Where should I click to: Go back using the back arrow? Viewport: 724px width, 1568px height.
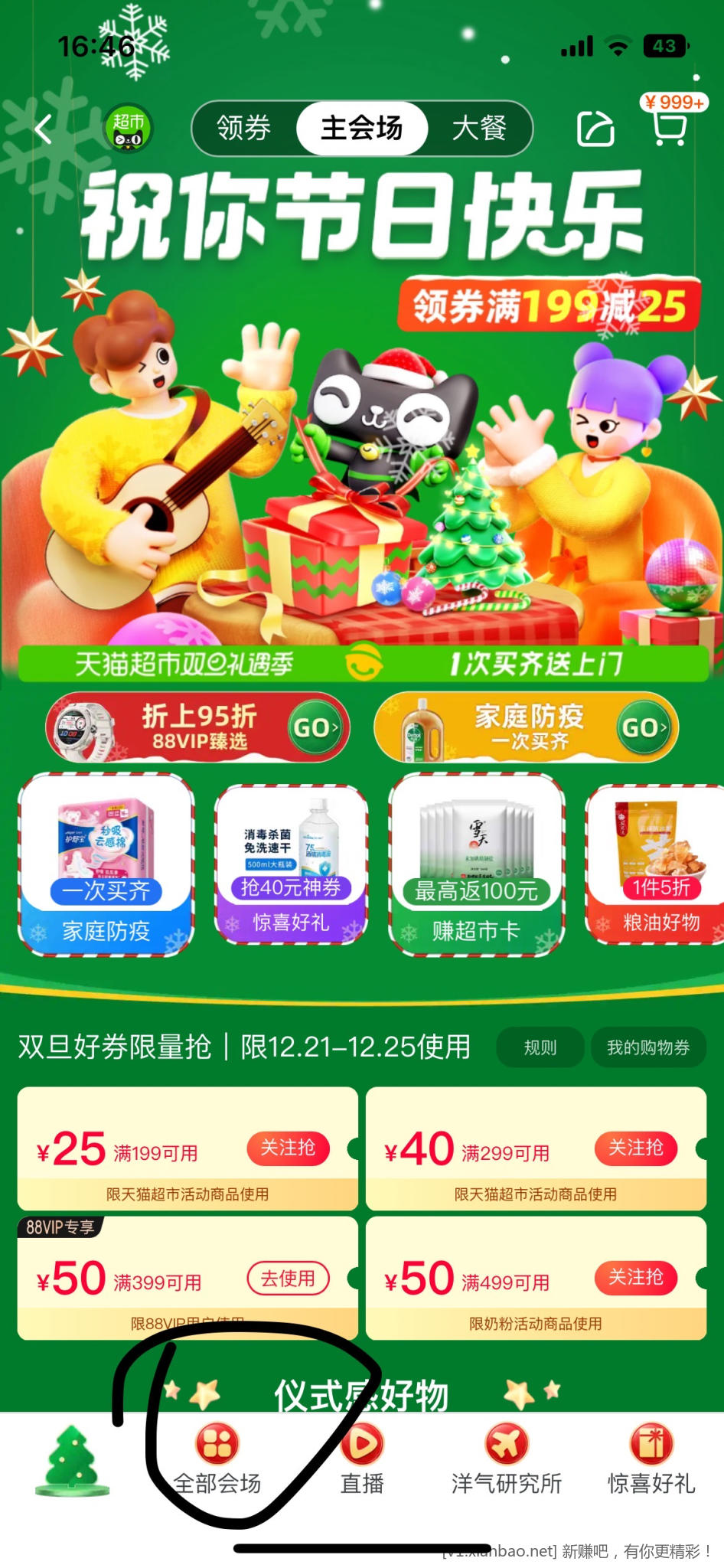point(44,129)
